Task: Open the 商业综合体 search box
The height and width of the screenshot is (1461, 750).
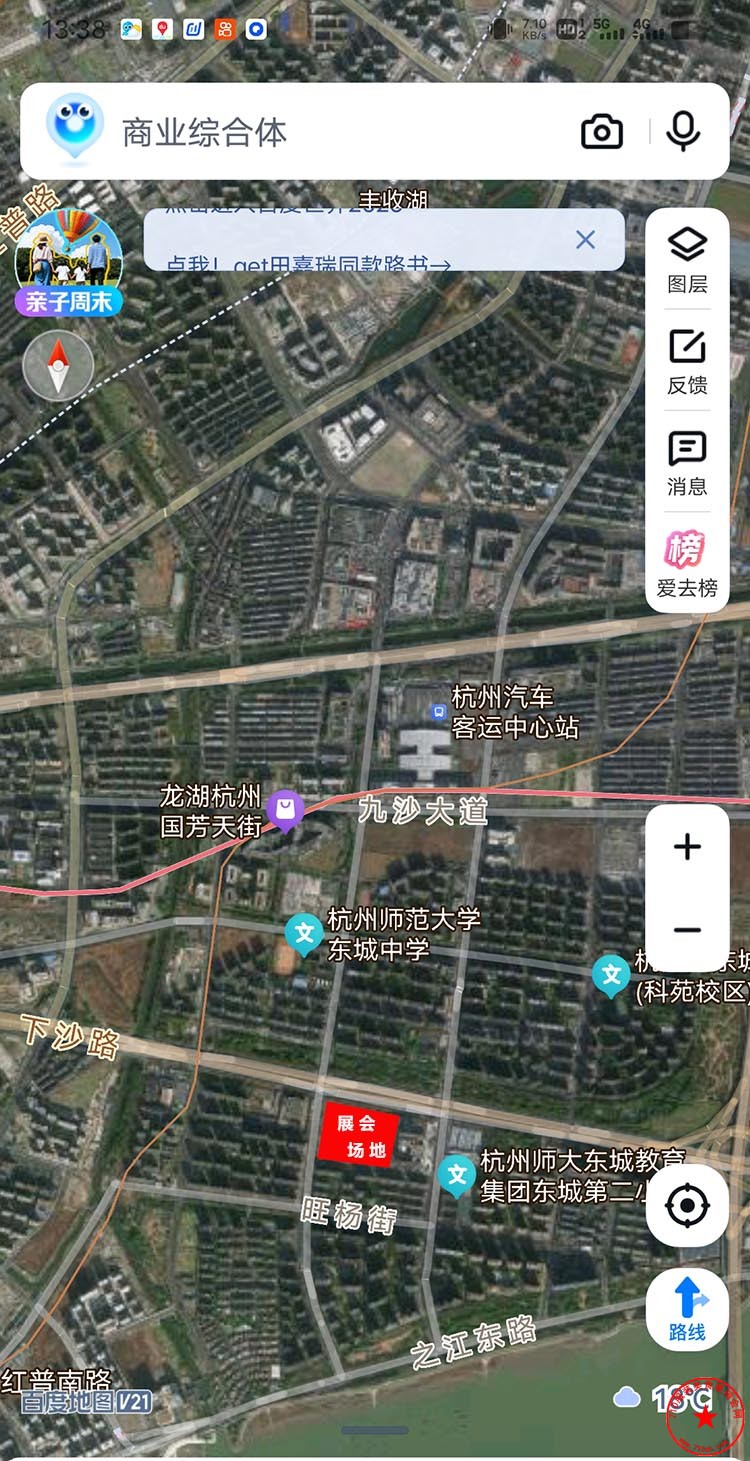Action: pos(330,132)
